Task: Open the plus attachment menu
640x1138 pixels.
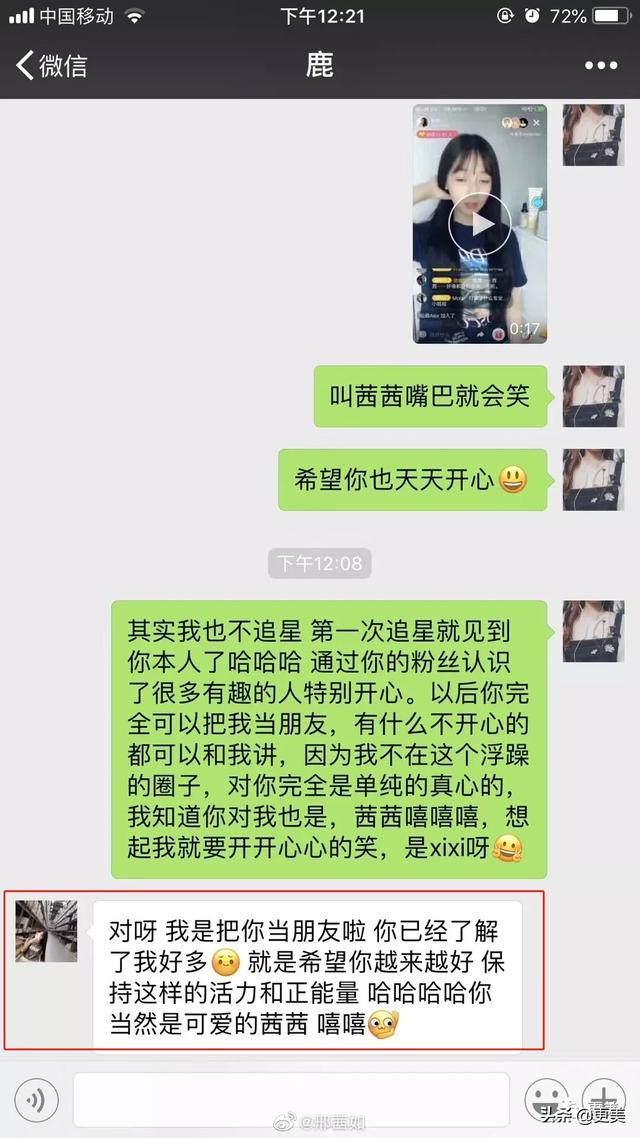Action: point(604,1100)
